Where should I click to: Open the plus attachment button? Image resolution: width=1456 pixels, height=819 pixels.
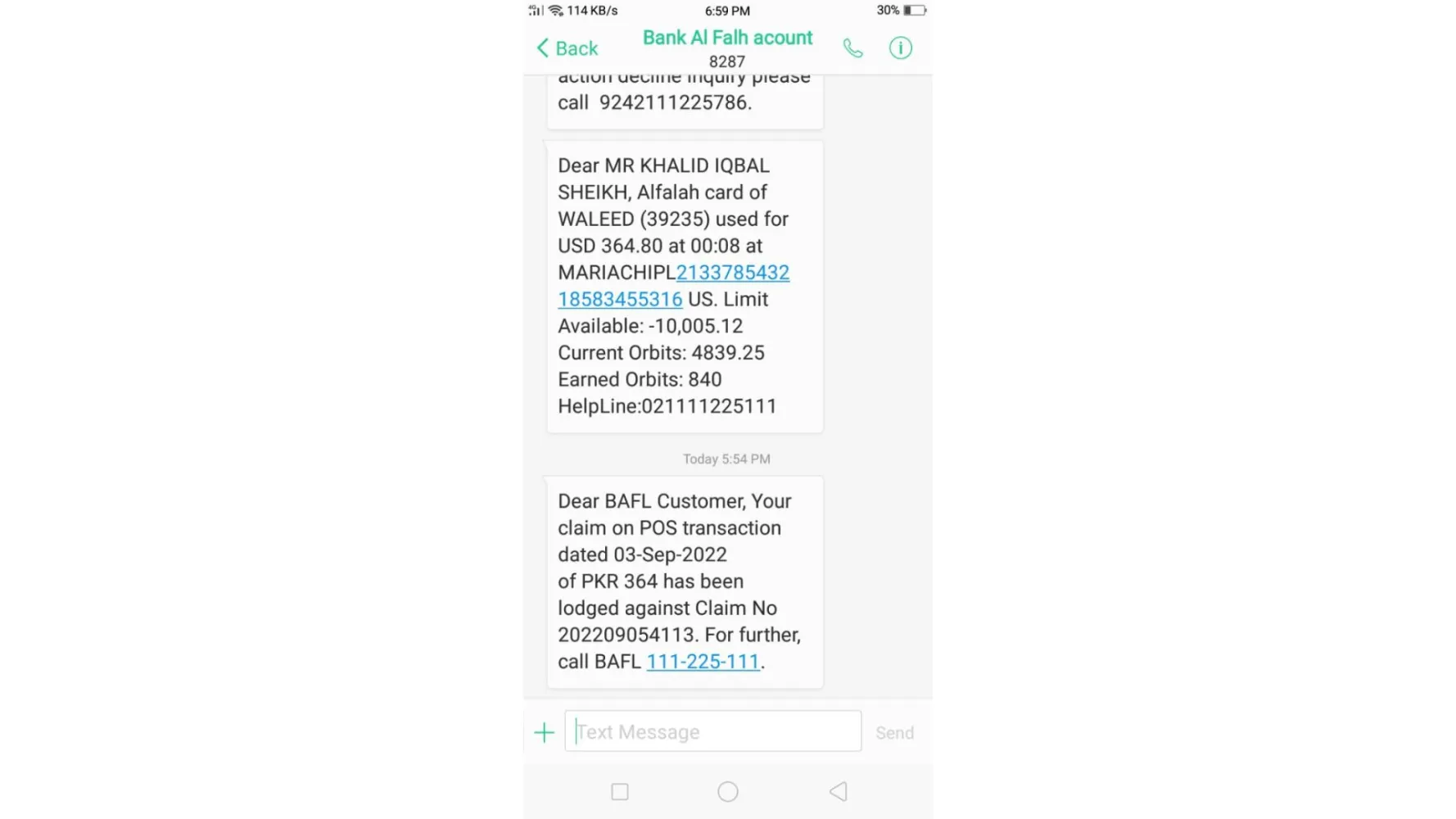545,732
